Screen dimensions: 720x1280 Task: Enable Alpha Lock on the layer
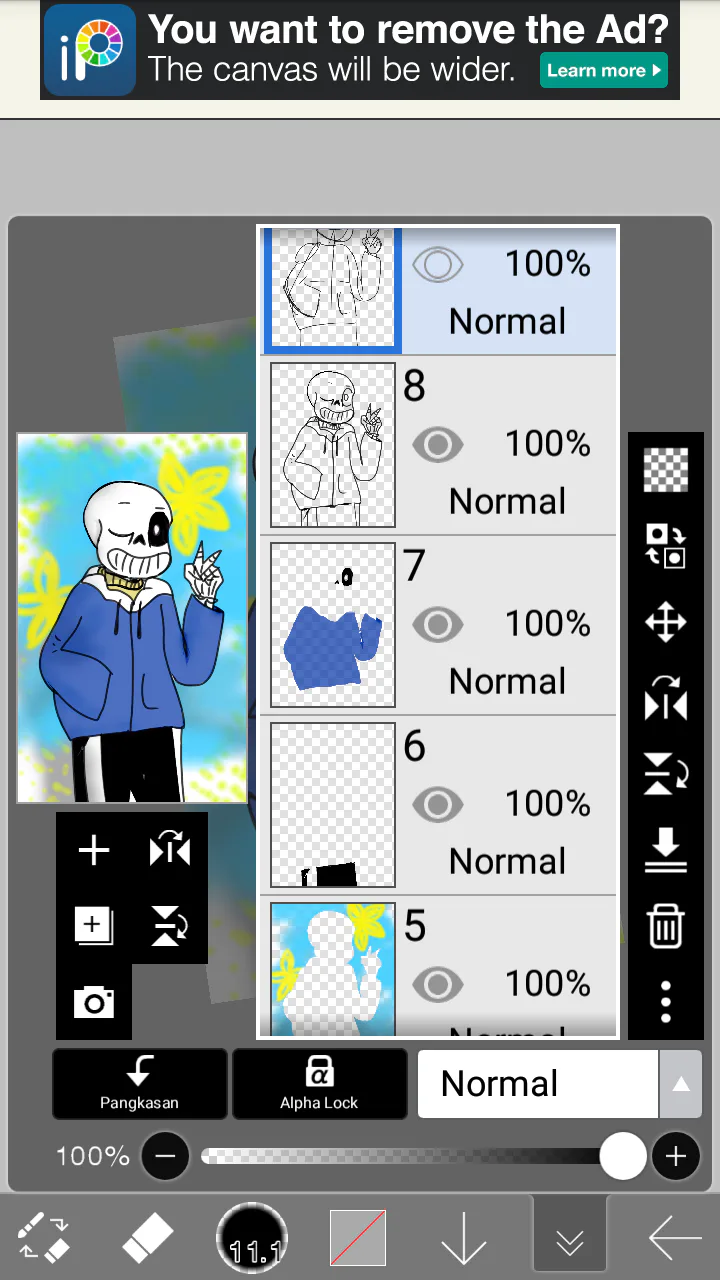[x=319, y=1084]
